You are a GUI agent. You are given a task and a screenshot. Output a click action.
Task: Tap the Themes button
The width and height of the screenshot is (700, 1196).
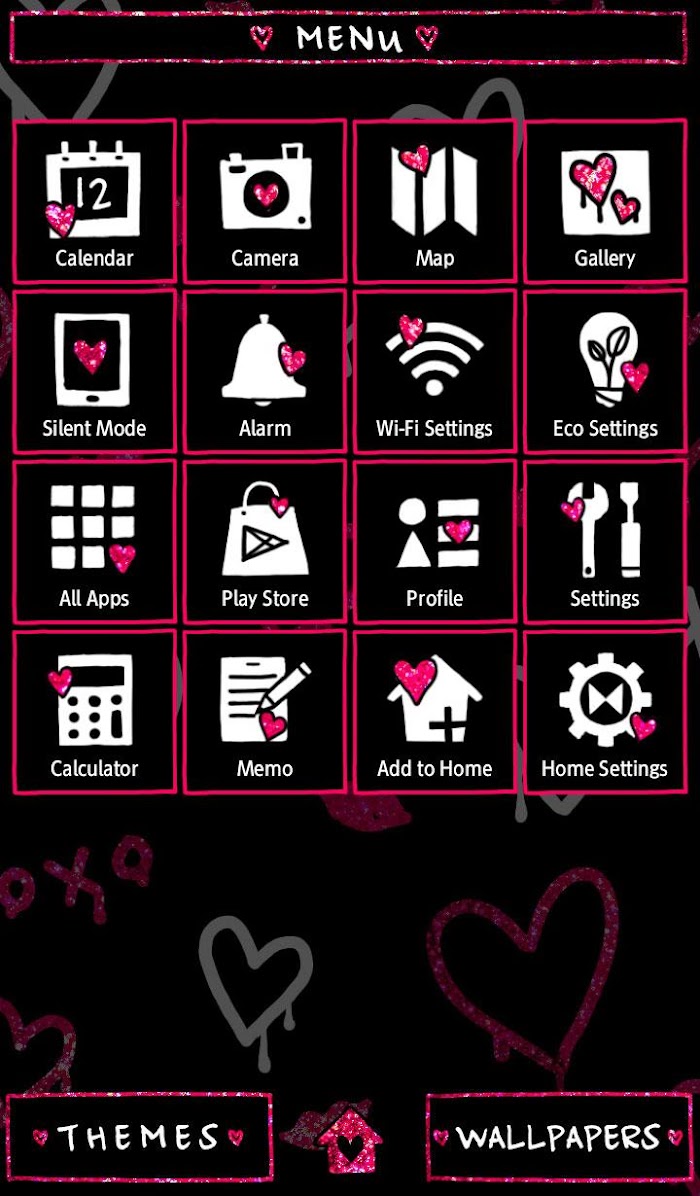click(x=140, y=1137)
